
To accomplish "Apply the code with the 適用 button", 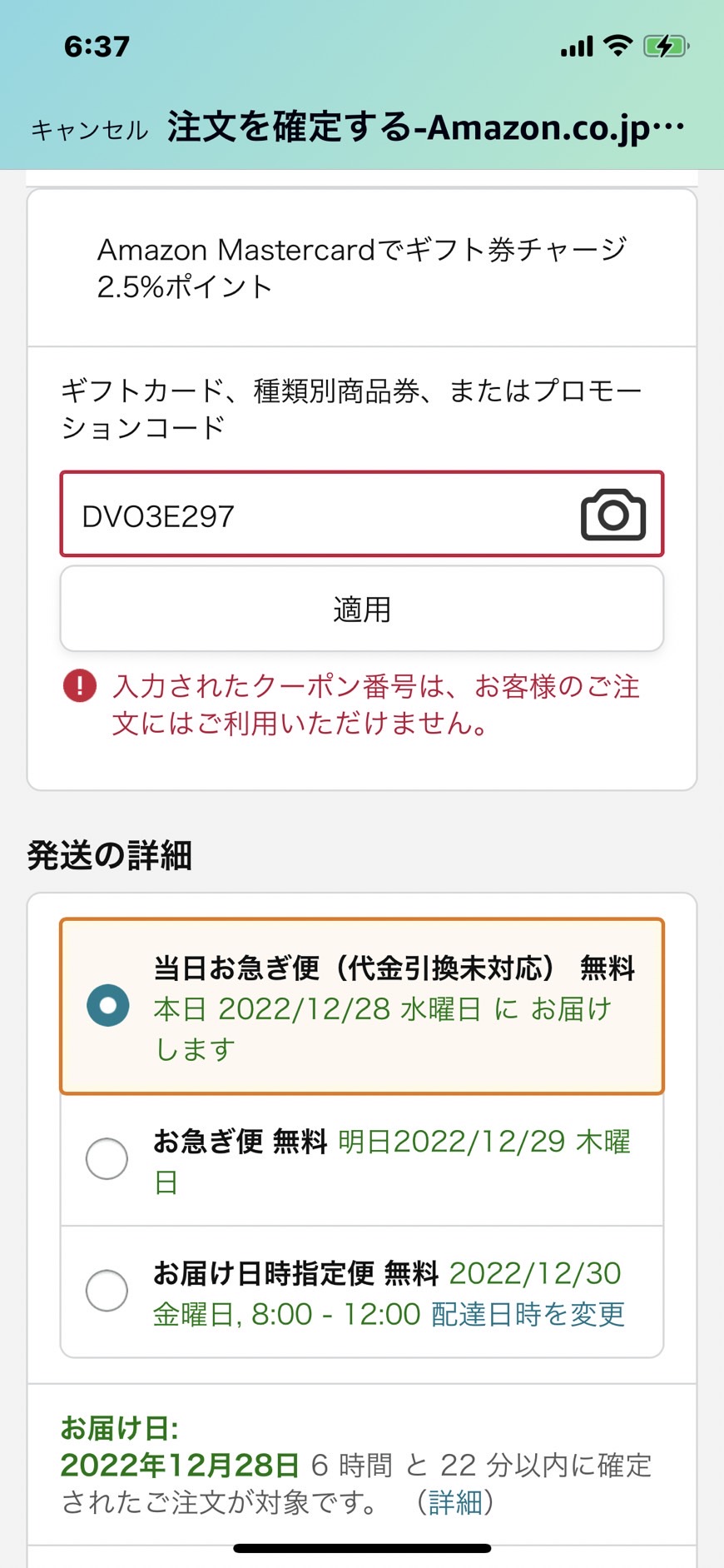I will point(362,609).
